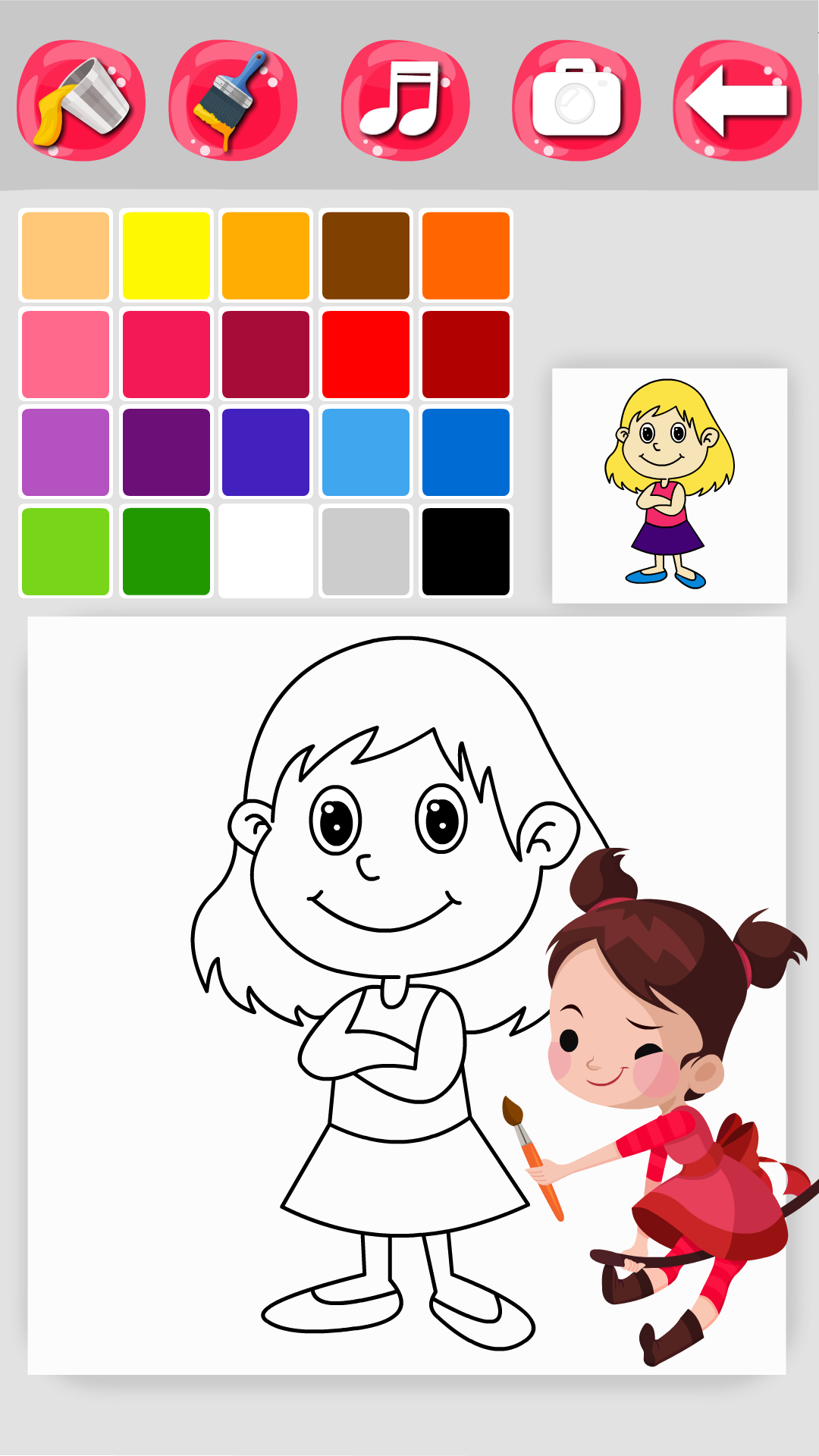Pick the dark green color swatch
819x1456 pixels.
pyautogui.click(x=166, y=551)
